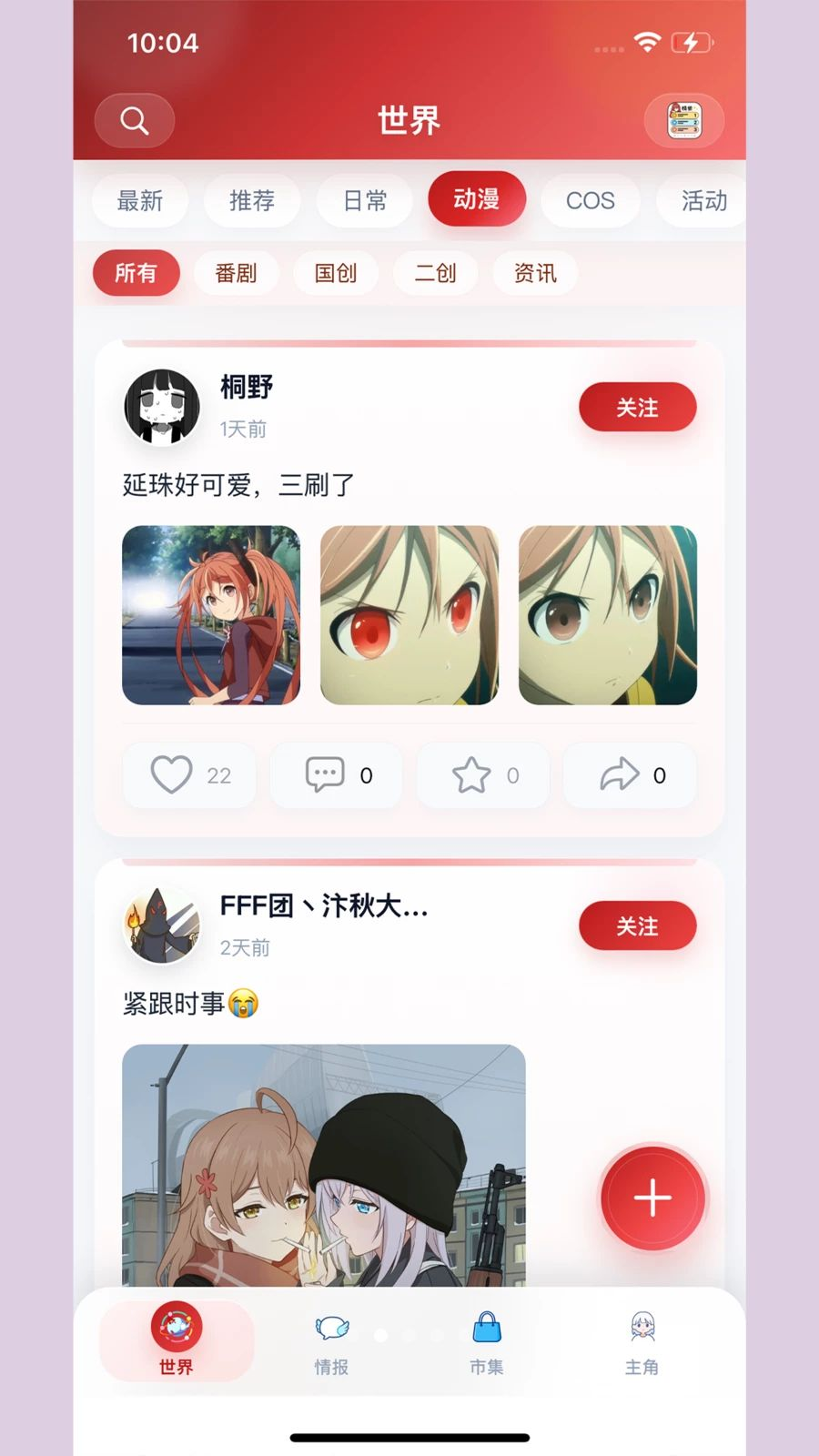View the first red-eyed anime image thumbnail
The width and height of the screenshot is (819, 1456).
[408, 614]
